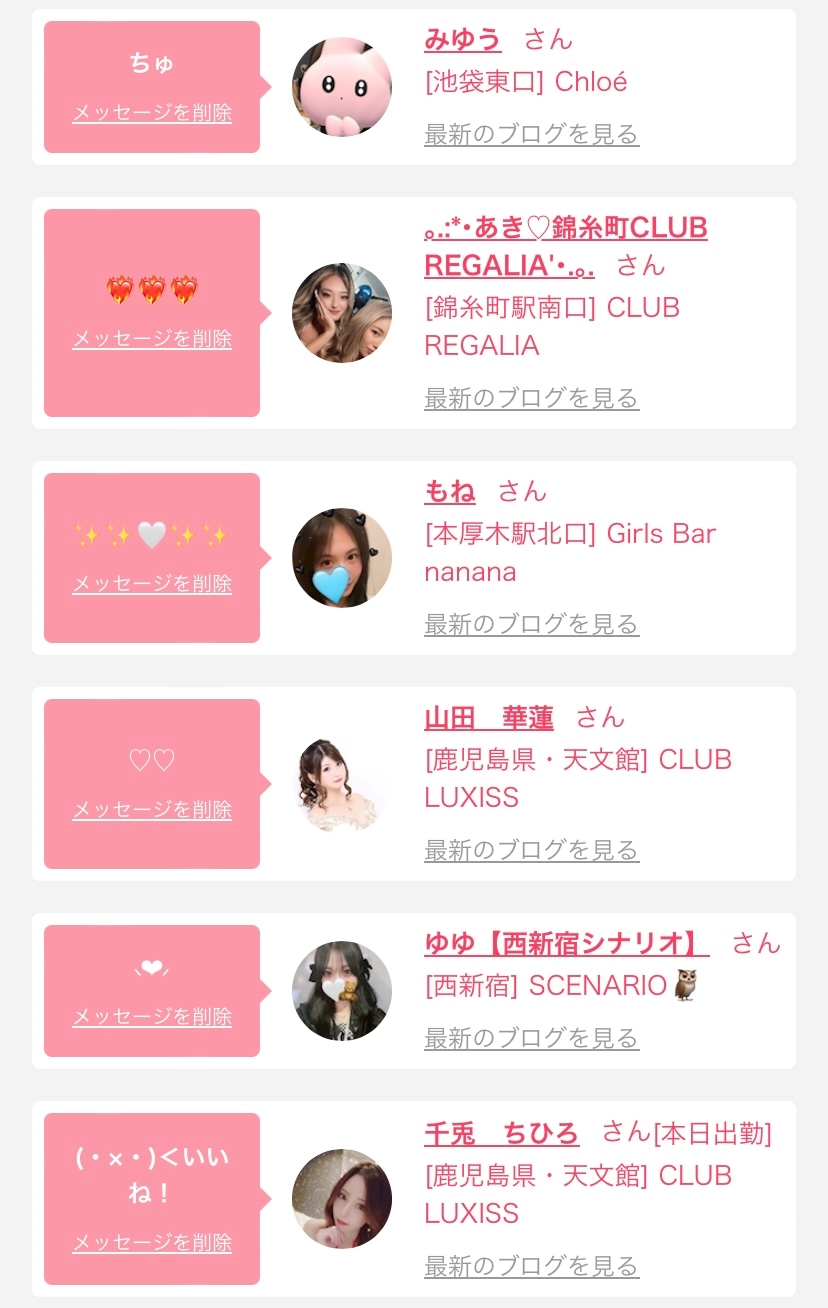Tap もね's avatar with blue heart
828x1308 pixels.
[342, 558]
